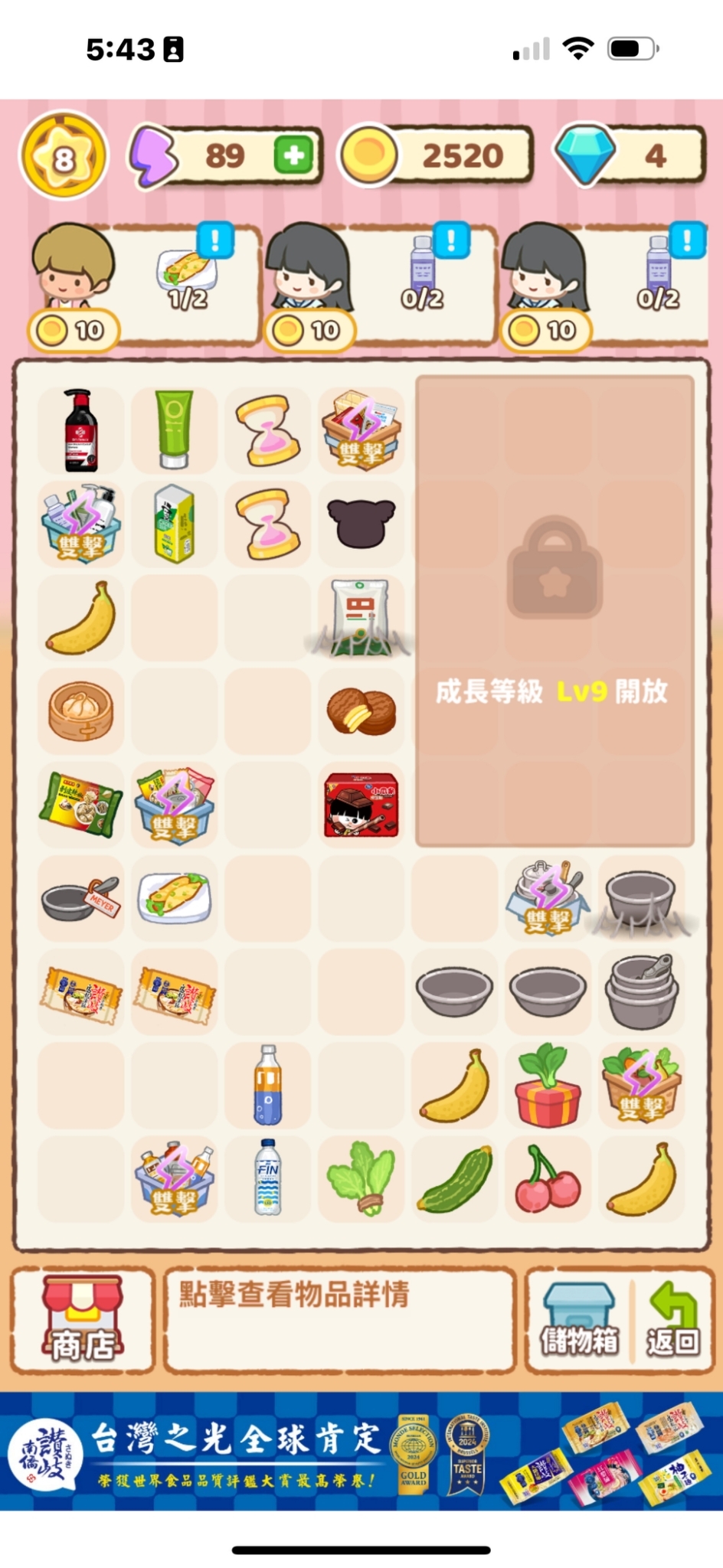Select the black shampoo bottle item
The width and height of the screenshot is (723, 1568).
80,430
